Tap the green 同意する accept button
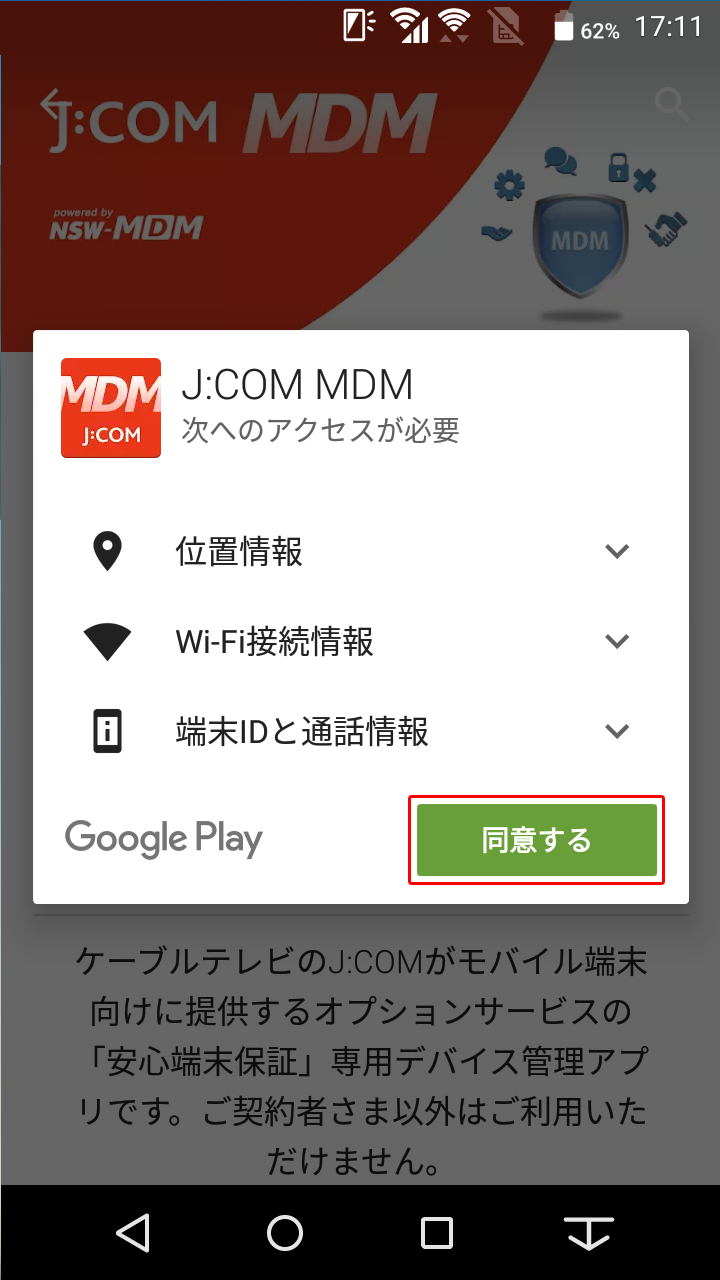The height and width of the screenshot is (1280, 720). click(537, 840)
